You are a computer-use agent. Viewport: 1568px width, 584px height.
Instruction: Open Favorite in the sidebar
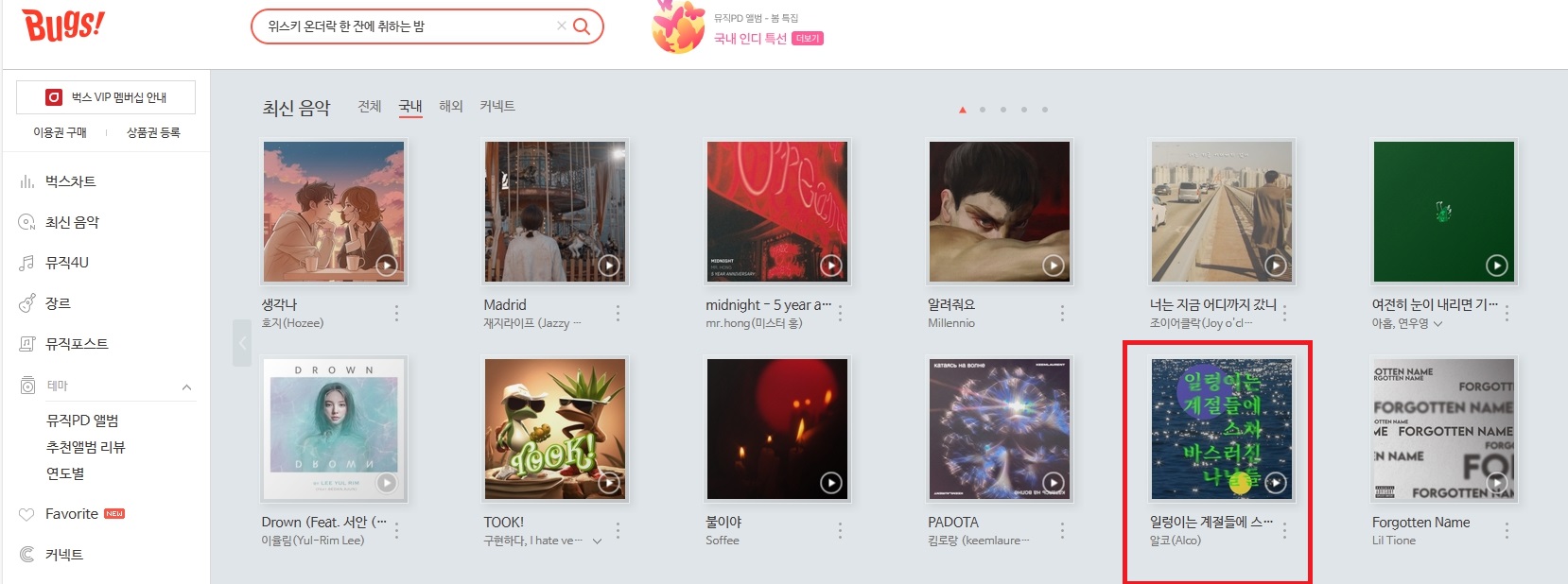pyautogui.click(x=72, y=514)
